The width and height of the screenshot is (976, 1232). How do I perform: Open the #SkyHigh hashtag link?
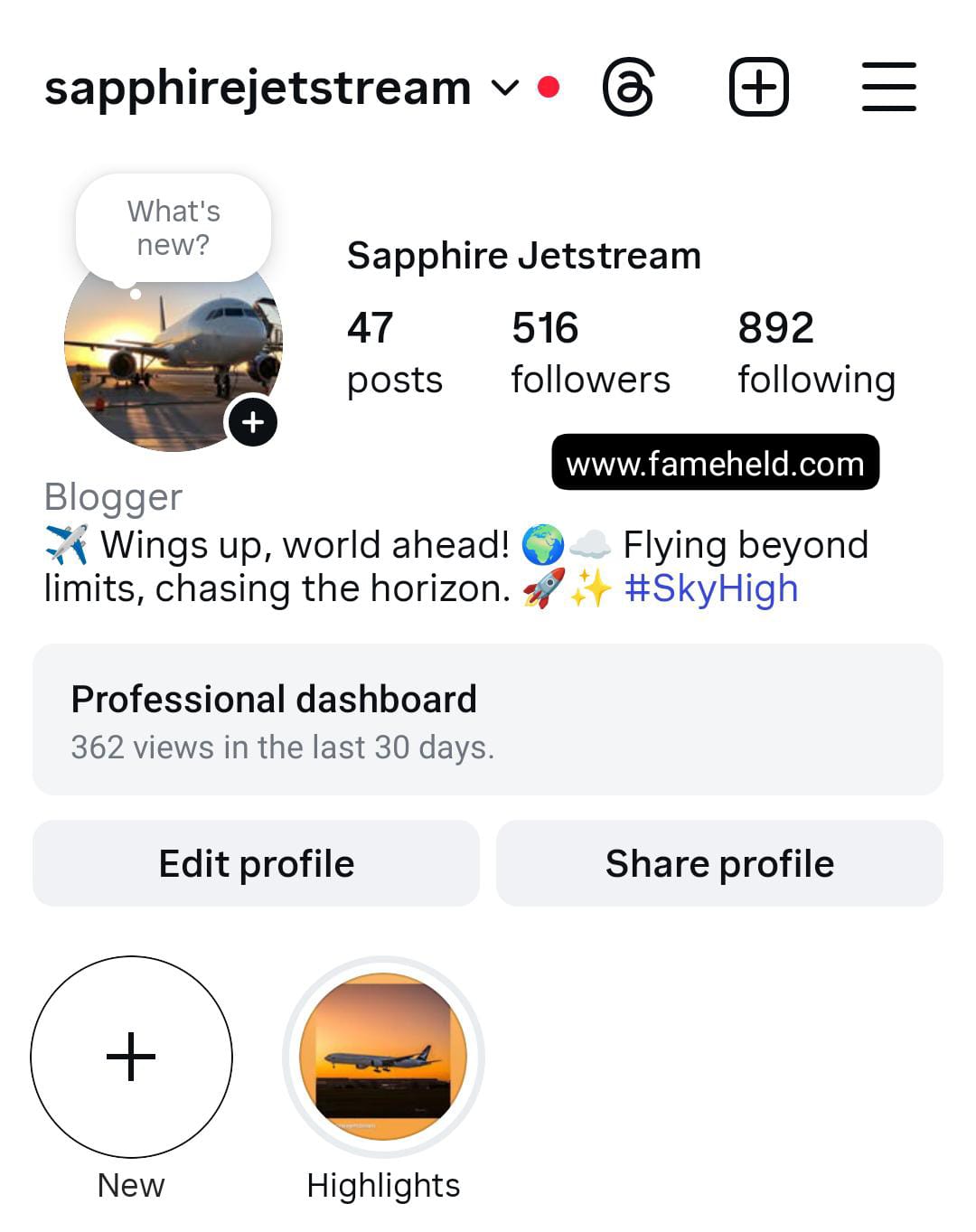pyautogui.click(x=711, y=588)
